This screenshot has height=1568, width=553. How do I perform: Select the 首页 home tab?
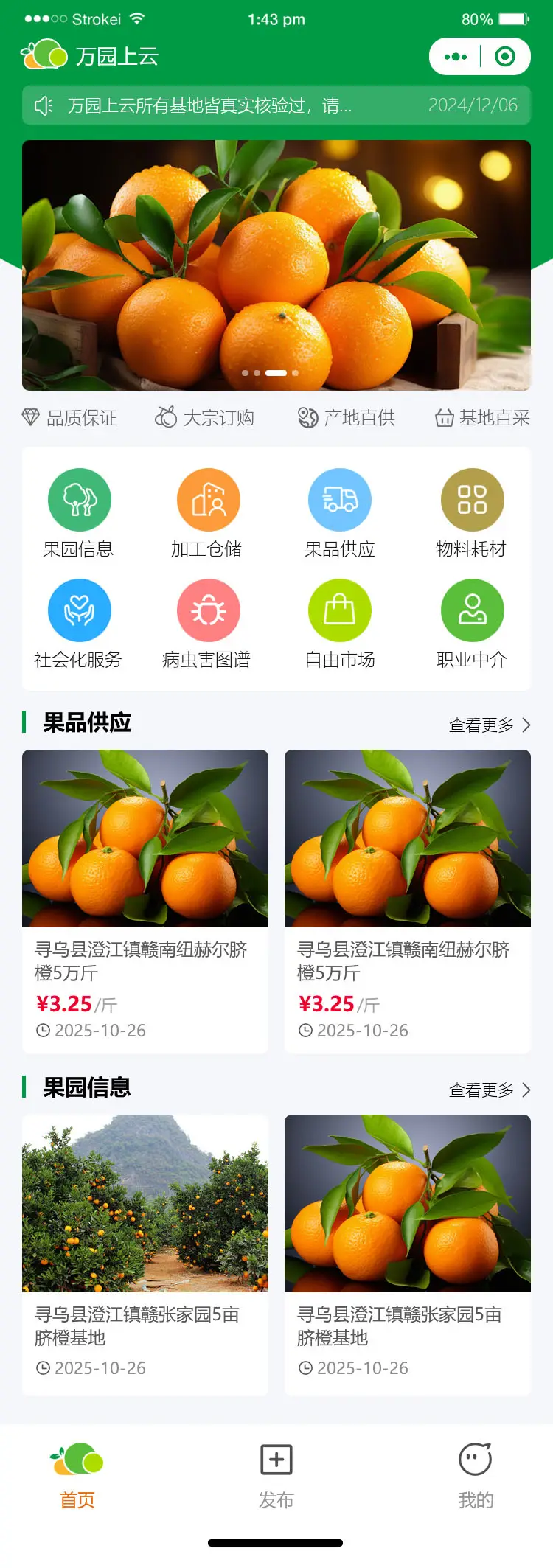tap(77, 1474)
